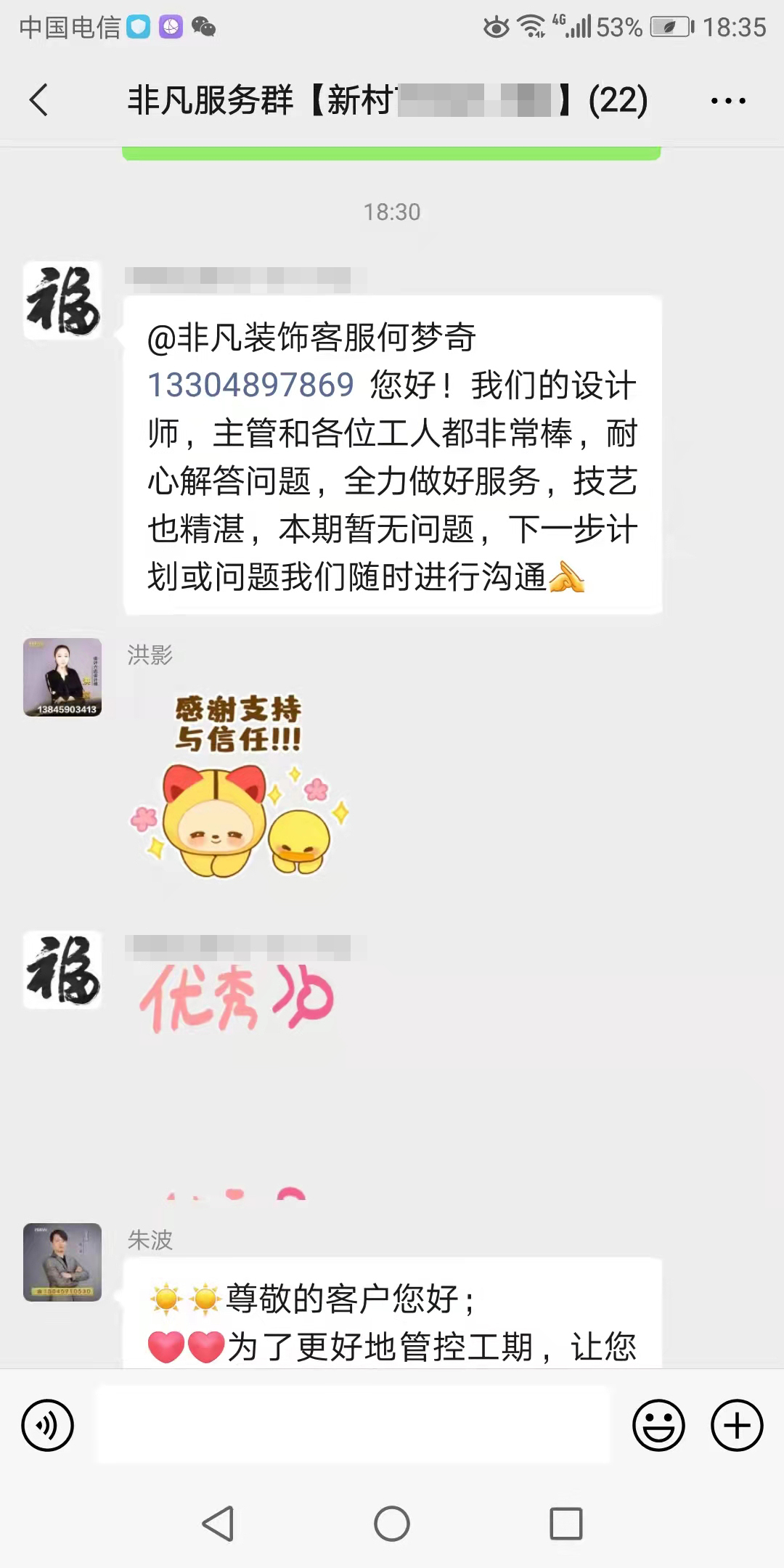Open 朱波's profile avatar
This screenshot has width=784, height=1568.
(x=62, y=1262)
